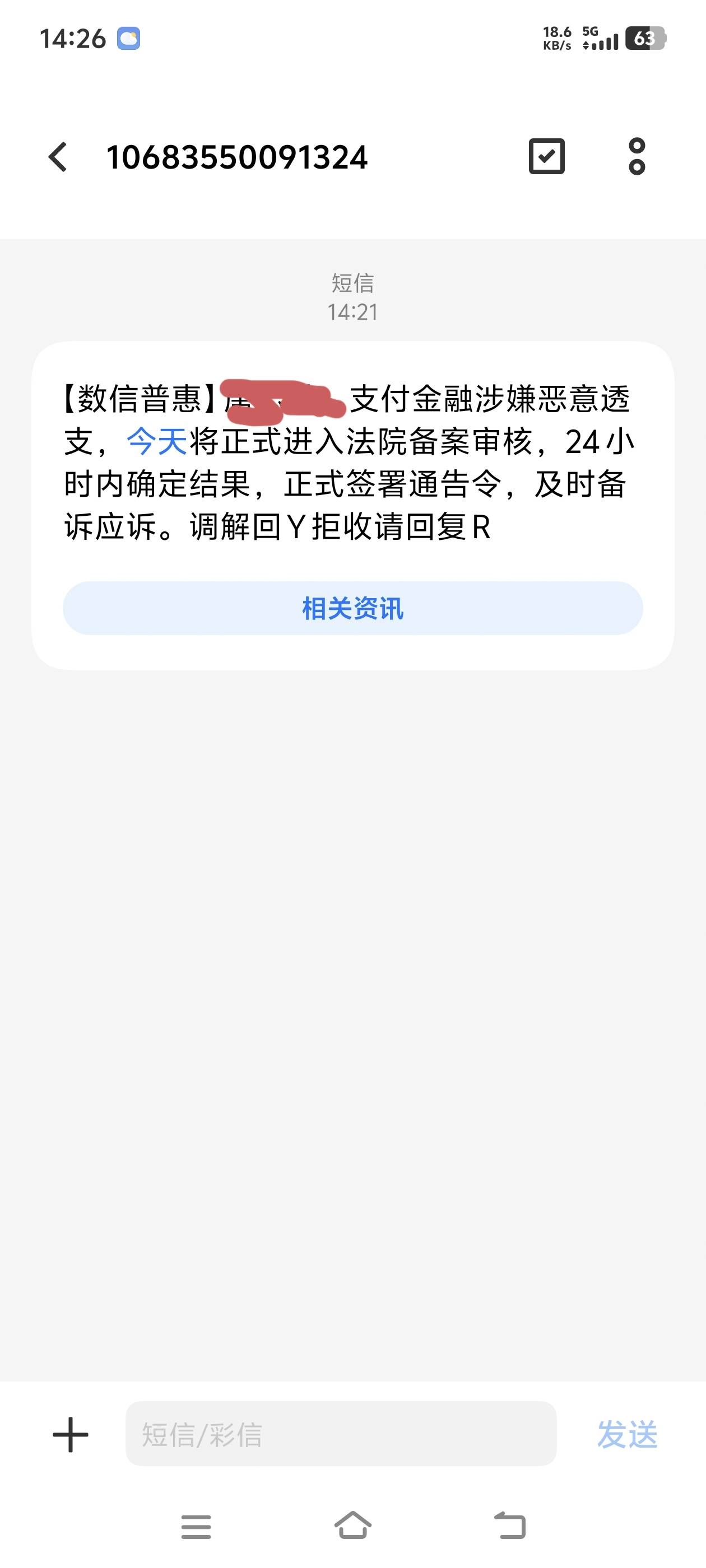
Task: Go to the home screen
Action: (x=354, y=1525)
